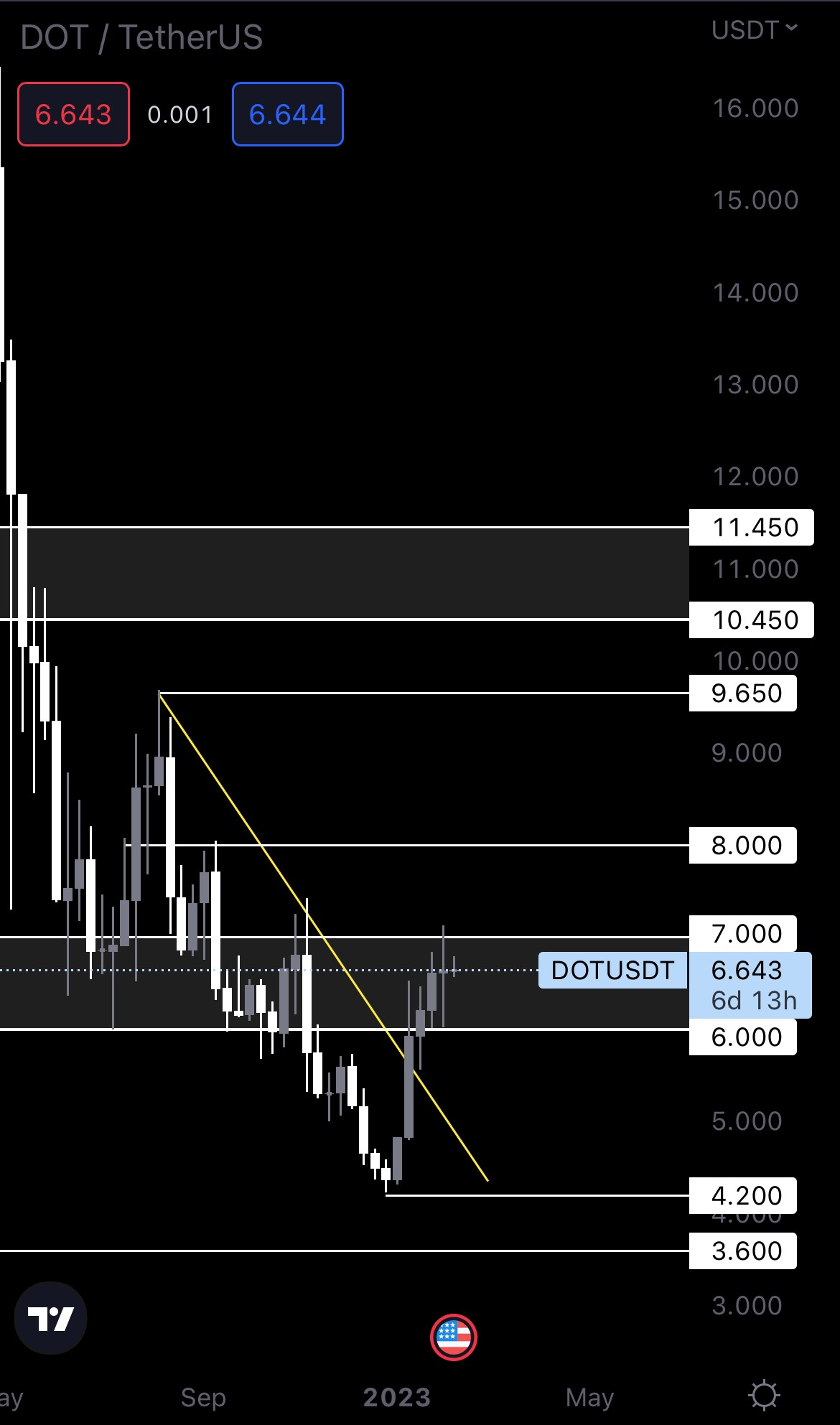Open chart settings gear icon
The image size is (840, 1425).
(763, 1396)
